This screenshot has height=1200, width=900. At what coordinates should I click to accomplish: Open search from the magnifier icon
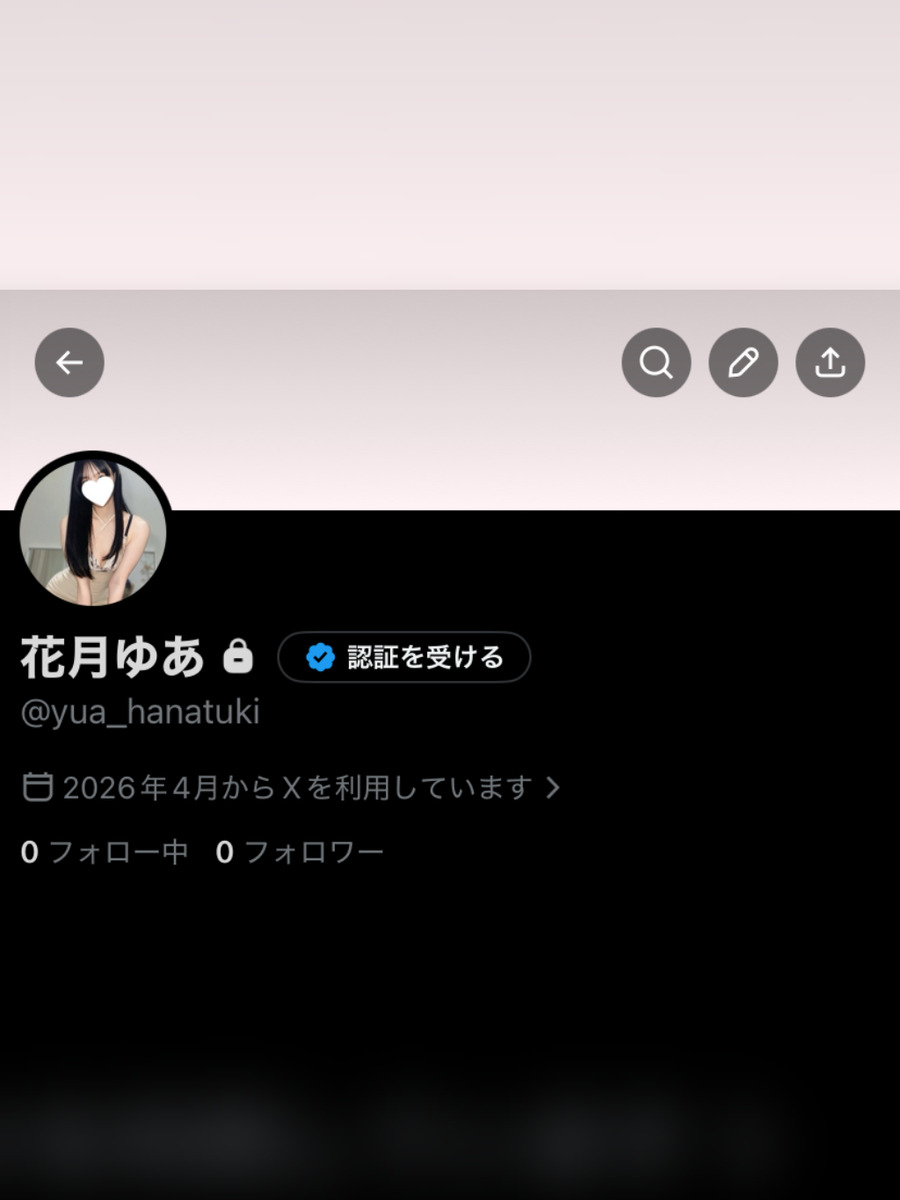click(x=655, y=362)
